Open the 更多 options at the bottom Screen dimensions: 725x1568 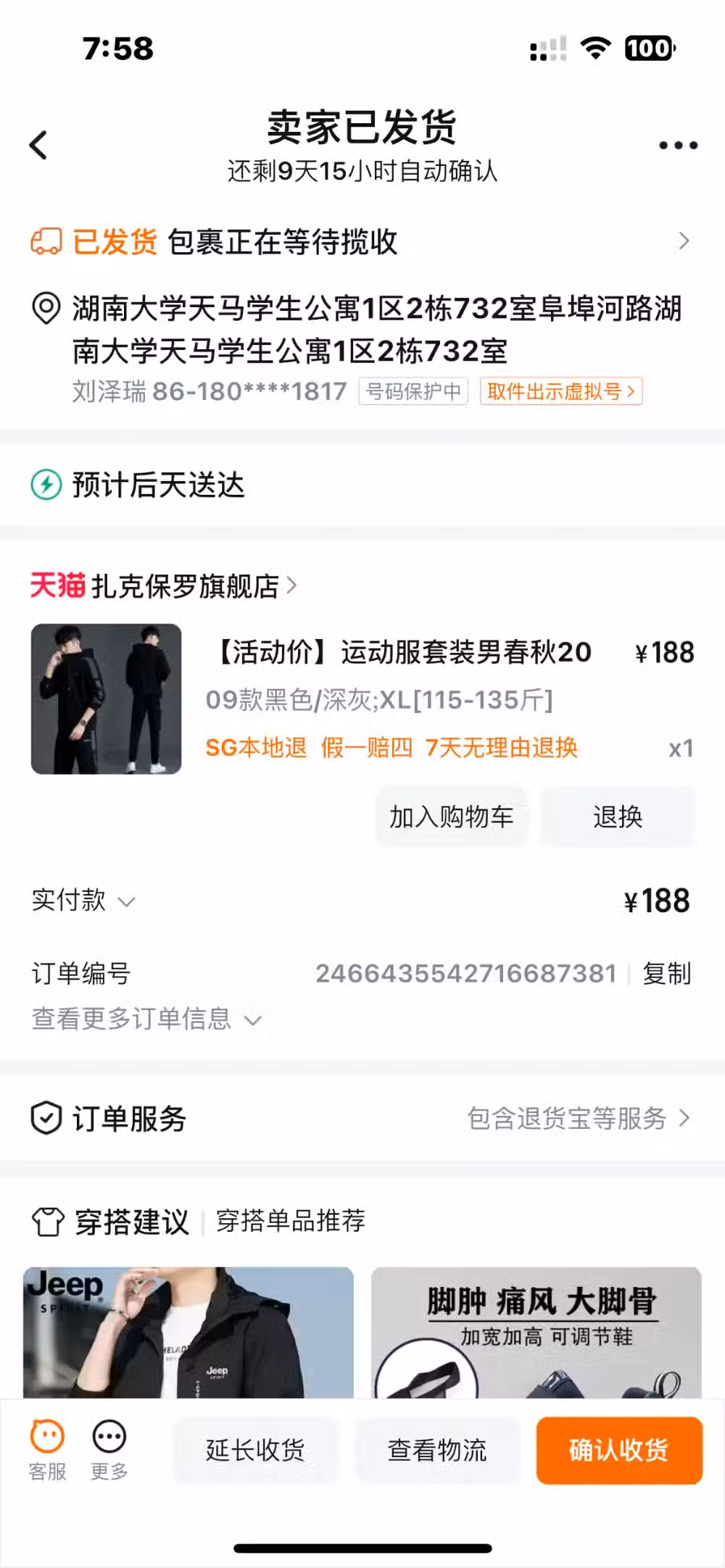coord(109,1450)
